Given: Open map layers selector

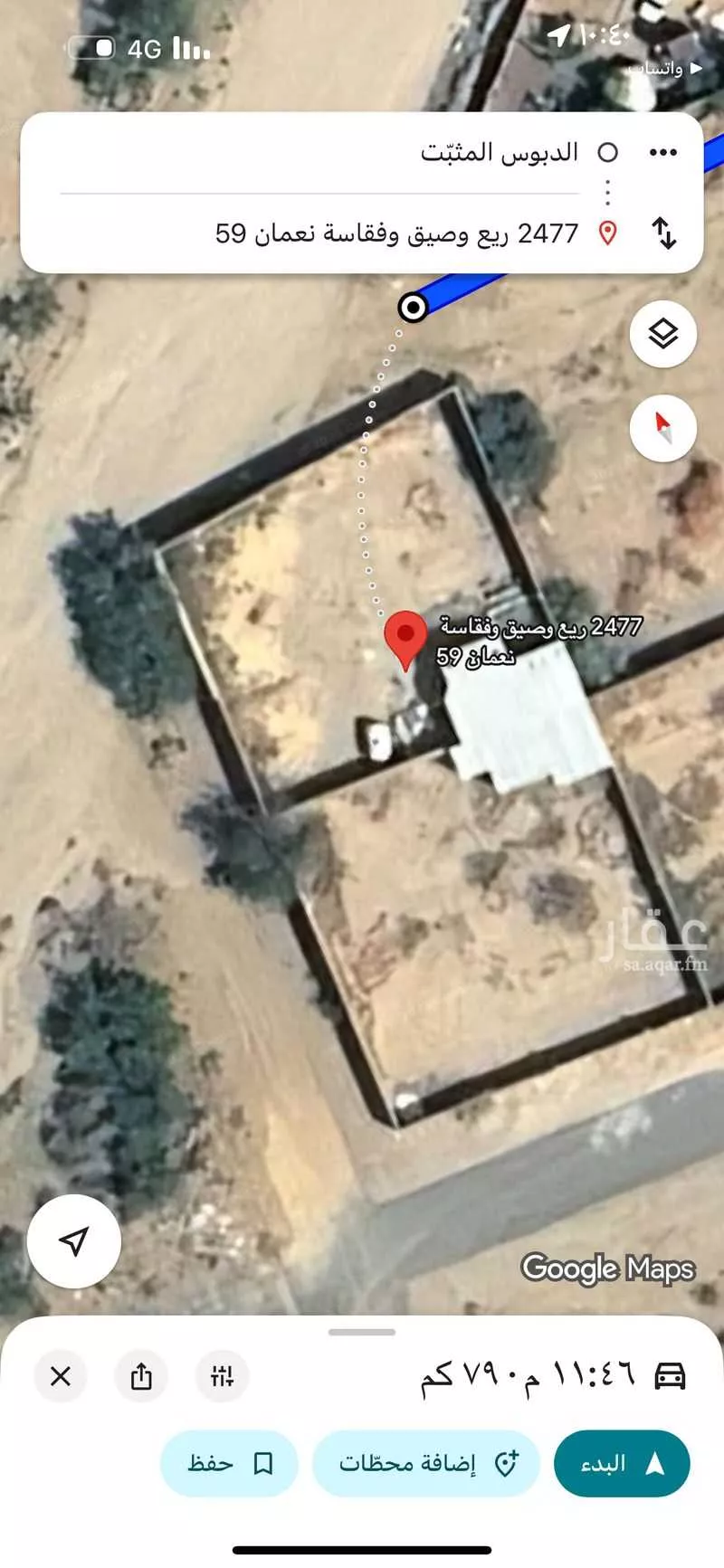Looking at the screenshot, I should click(x=662, y=335).
